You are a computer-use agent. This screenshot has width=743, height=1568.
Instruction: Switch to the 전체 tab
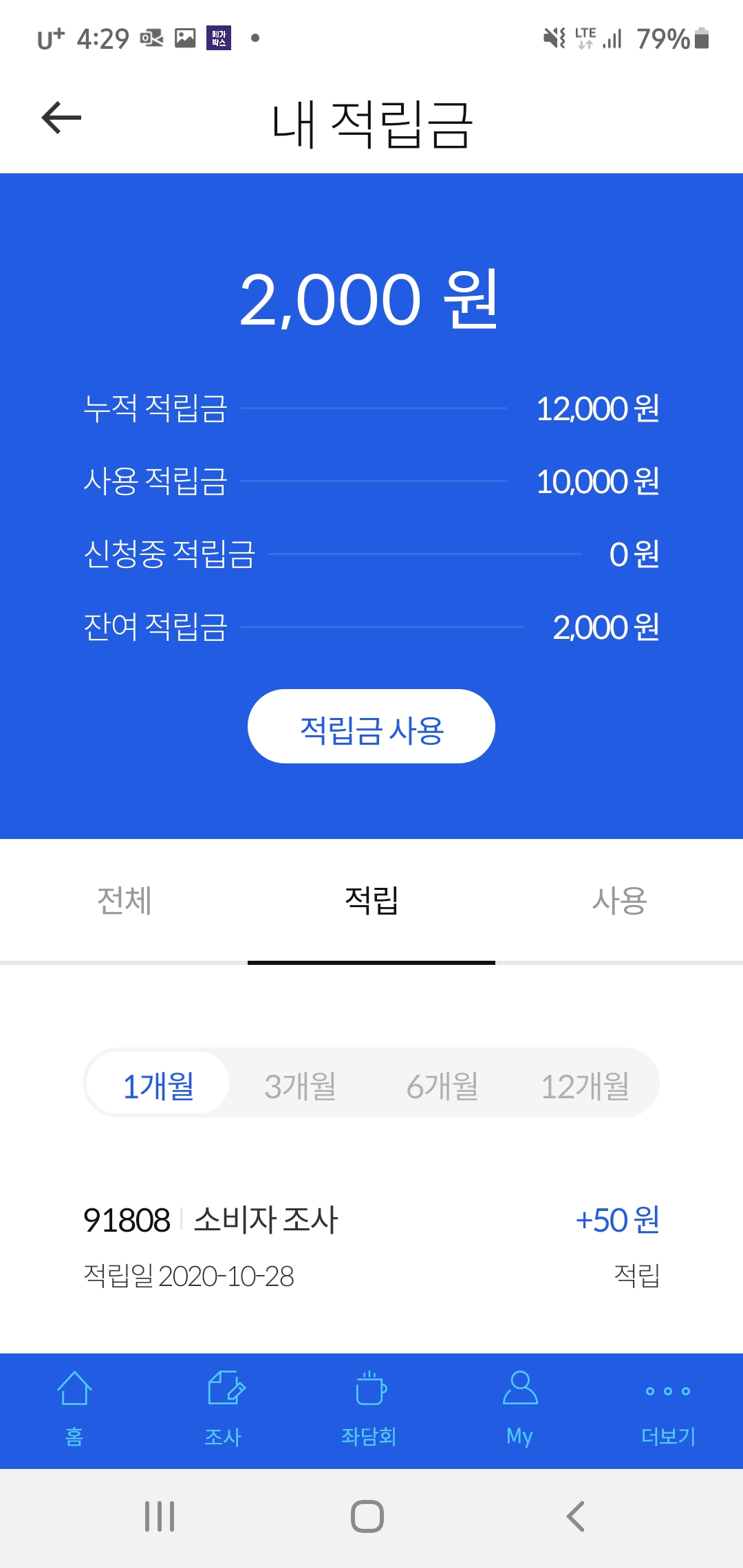pyautogui.click(x=124, y=900)
